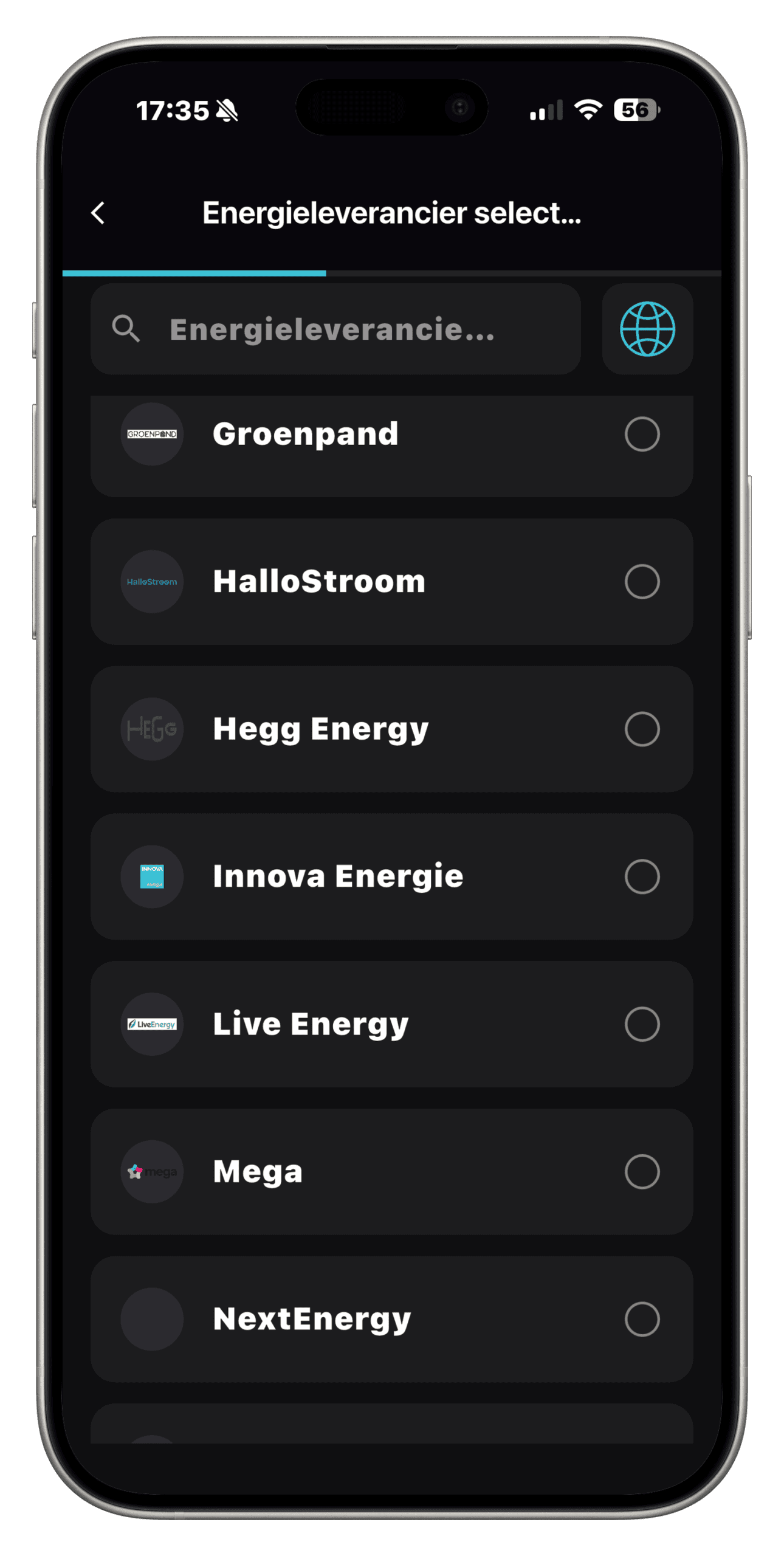This screenshot has width=784, height=1556.
Task: Choose Live Energy supplier
Action: (391, 1024)
